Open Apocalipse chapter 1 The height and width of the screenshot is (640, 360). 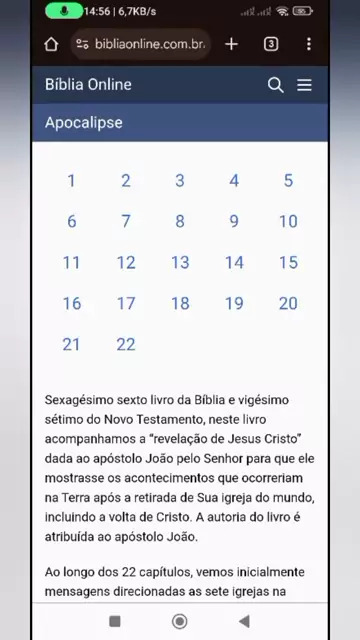[x=71, y=180]
